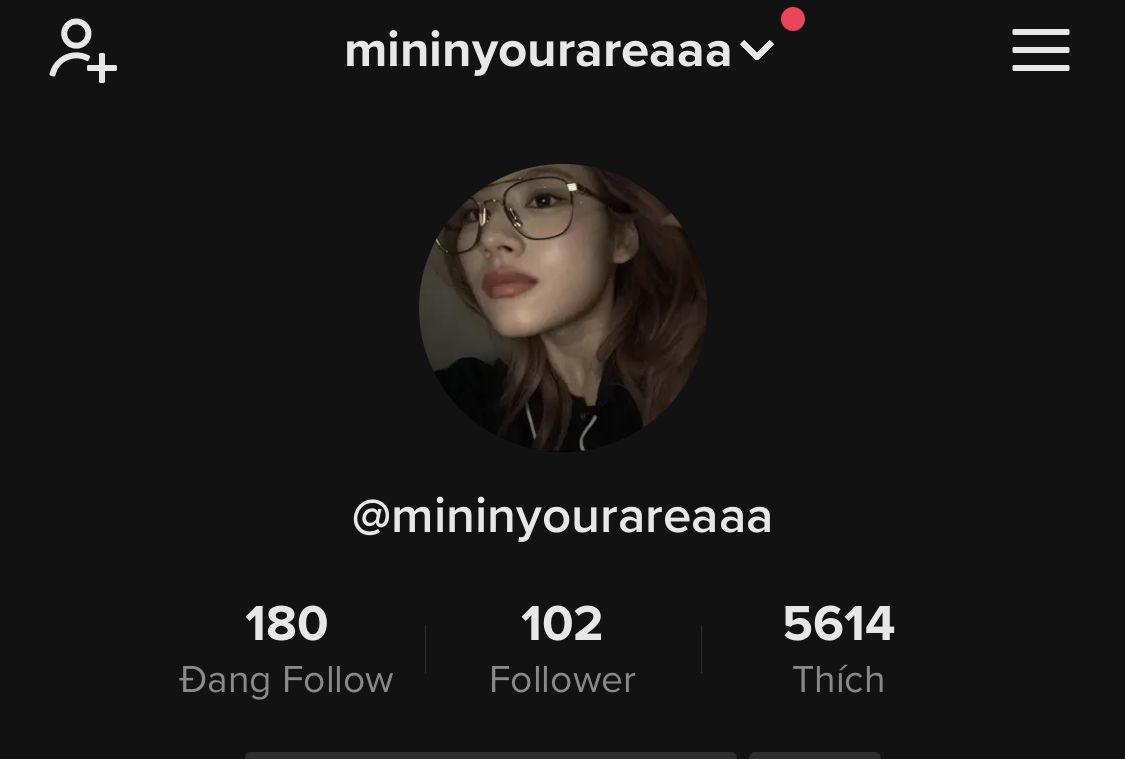Open the add friends icon
Viewport: 1125px width, 759px height.
83,51
